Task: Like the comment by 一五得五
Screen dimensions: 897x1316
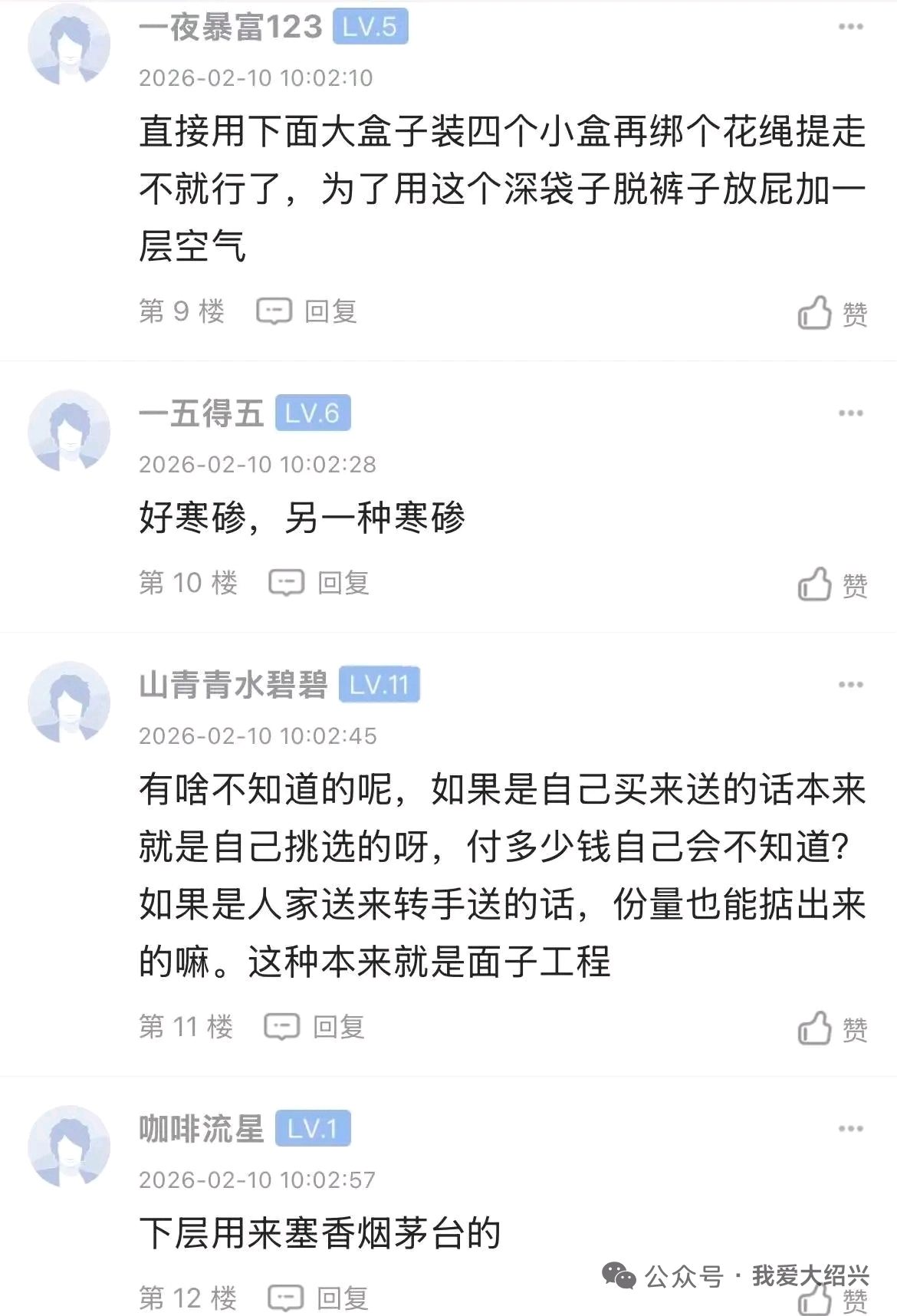Action: (x=832, y=584)
